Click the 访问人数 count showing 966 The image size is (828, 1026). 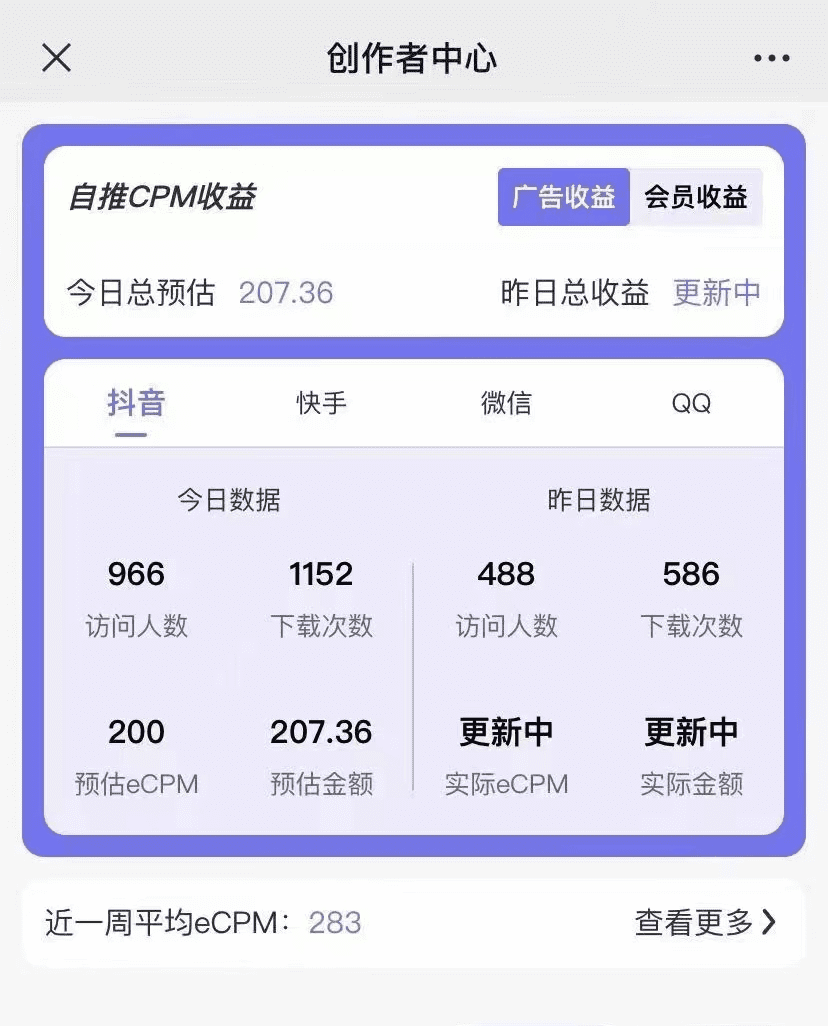point(136,574)
